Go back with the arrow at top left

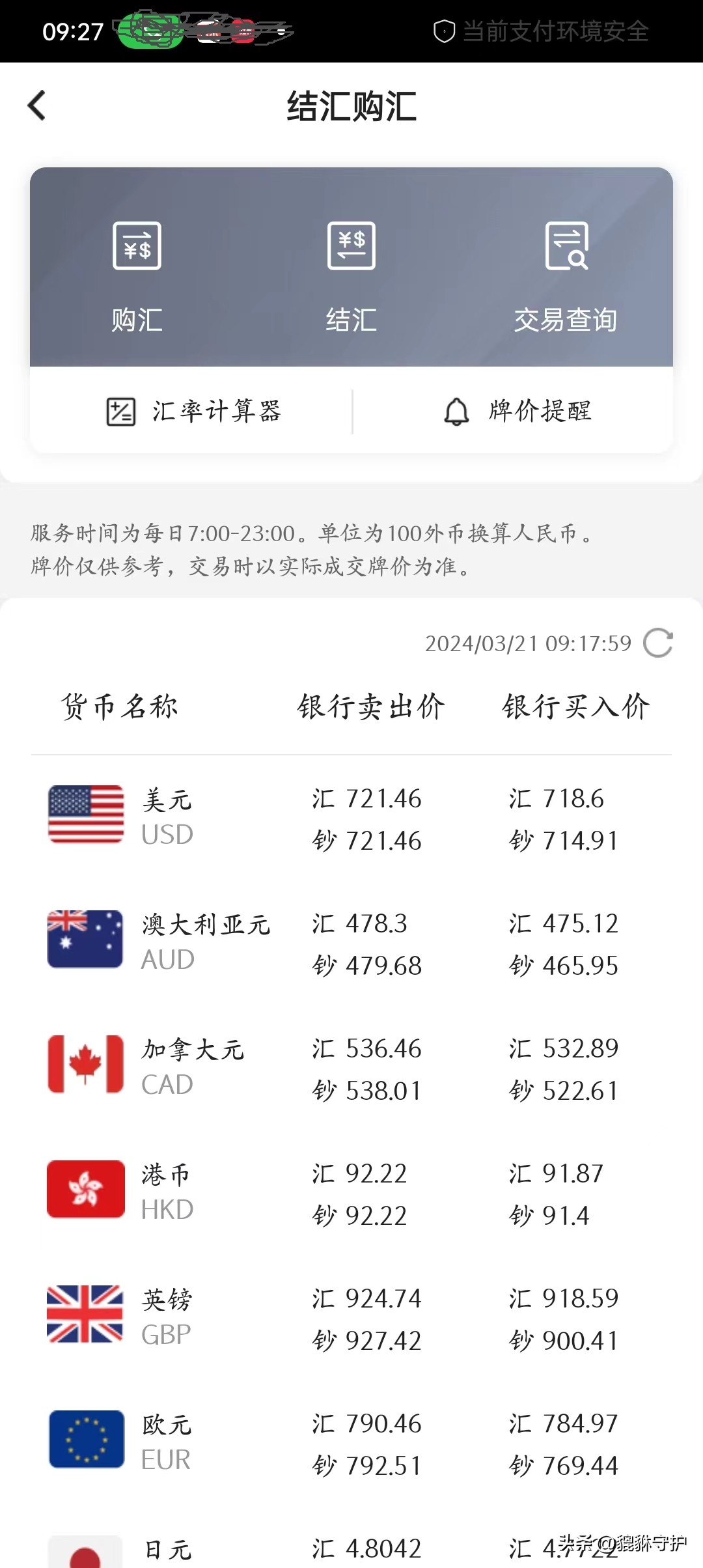coord(37,105)
